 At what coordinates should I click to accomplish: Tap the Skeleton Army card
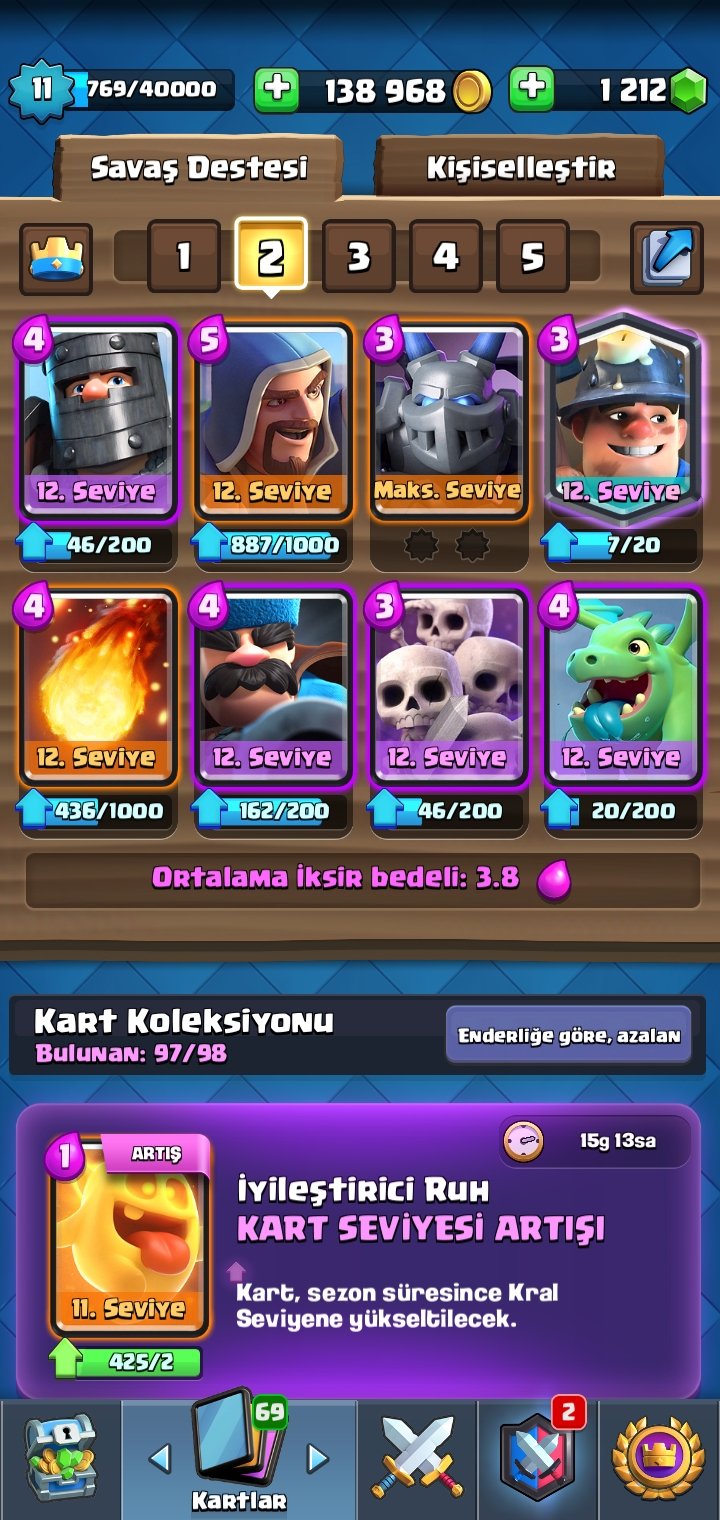click(x=447, y=686)
